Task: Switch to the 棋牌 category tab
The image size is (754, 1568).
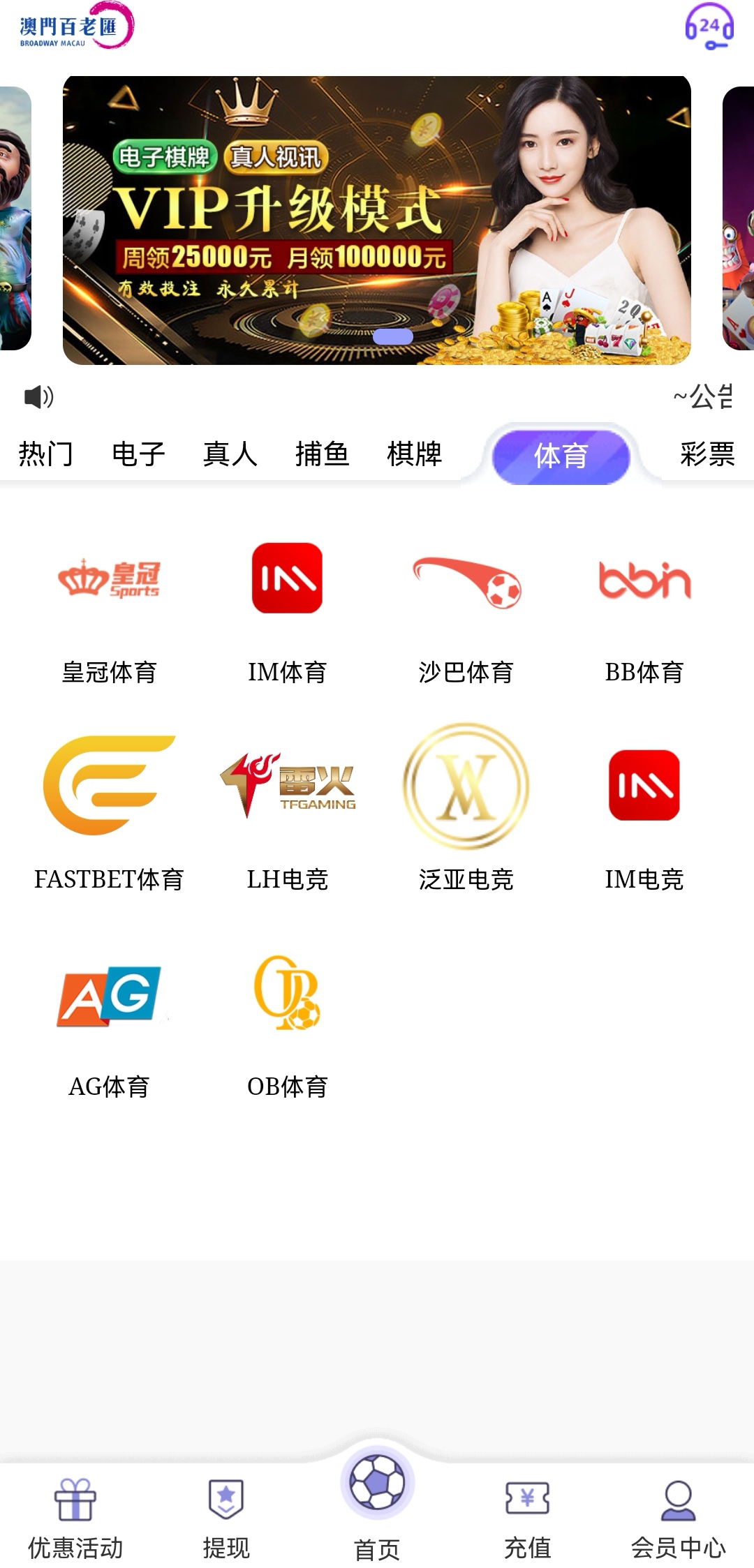Action: point(414,454)
